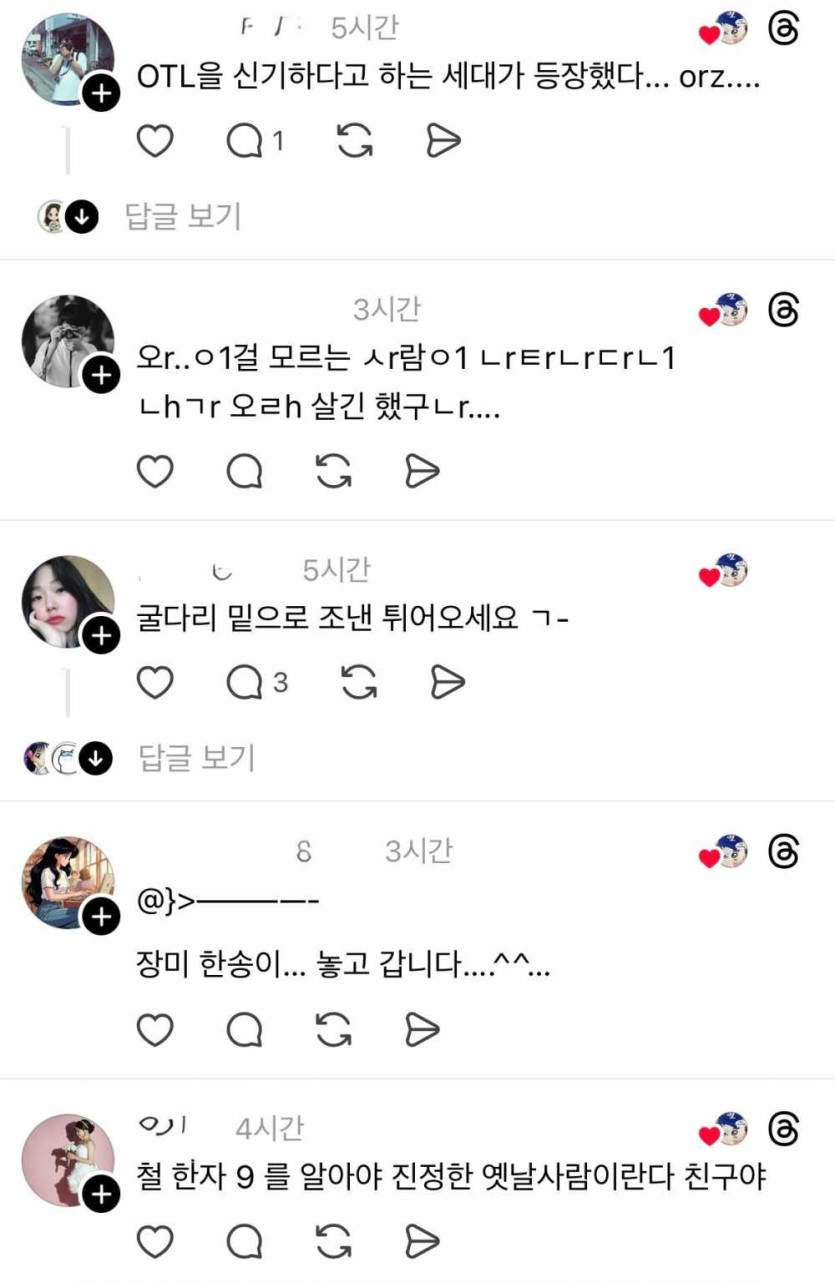
Task: Share the comment starting with 오r..ㅇ1걸 모르는
Action: click(423, 470)
